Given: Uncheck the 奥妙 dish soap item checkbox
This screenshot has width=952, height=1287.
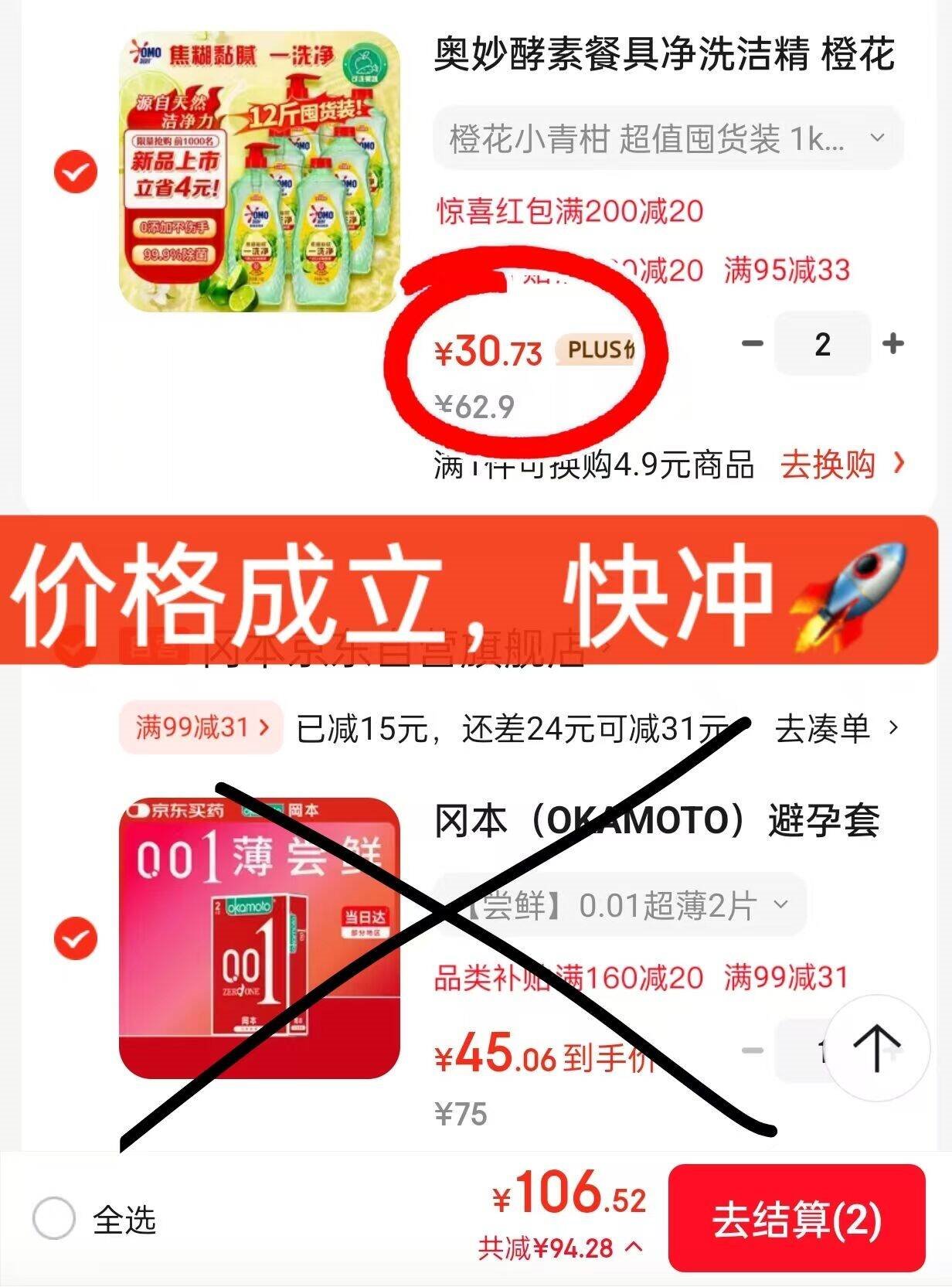Looking at the screenshot, I should tap(76, 172).
